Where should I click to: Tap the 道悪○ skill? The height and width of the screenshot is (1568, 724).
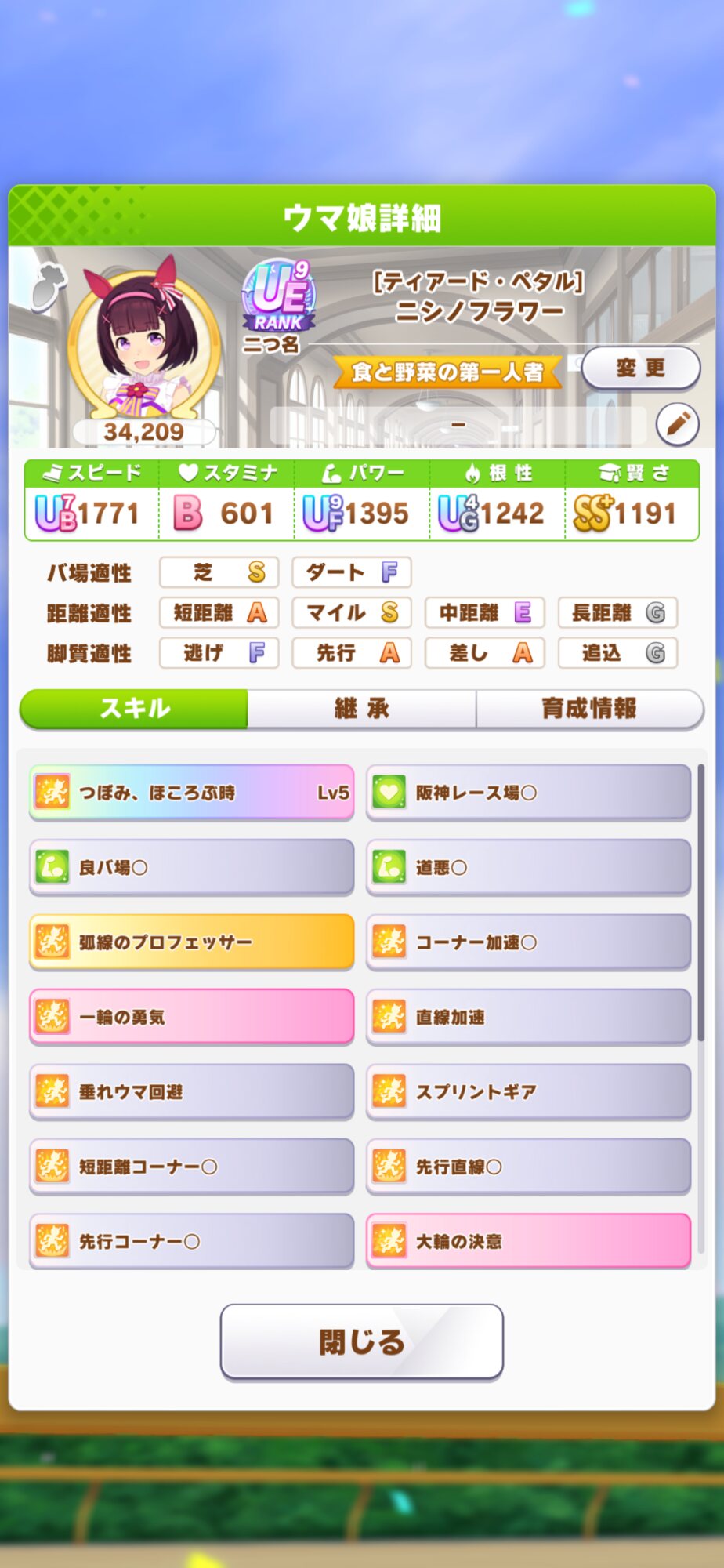coord(528,867)
